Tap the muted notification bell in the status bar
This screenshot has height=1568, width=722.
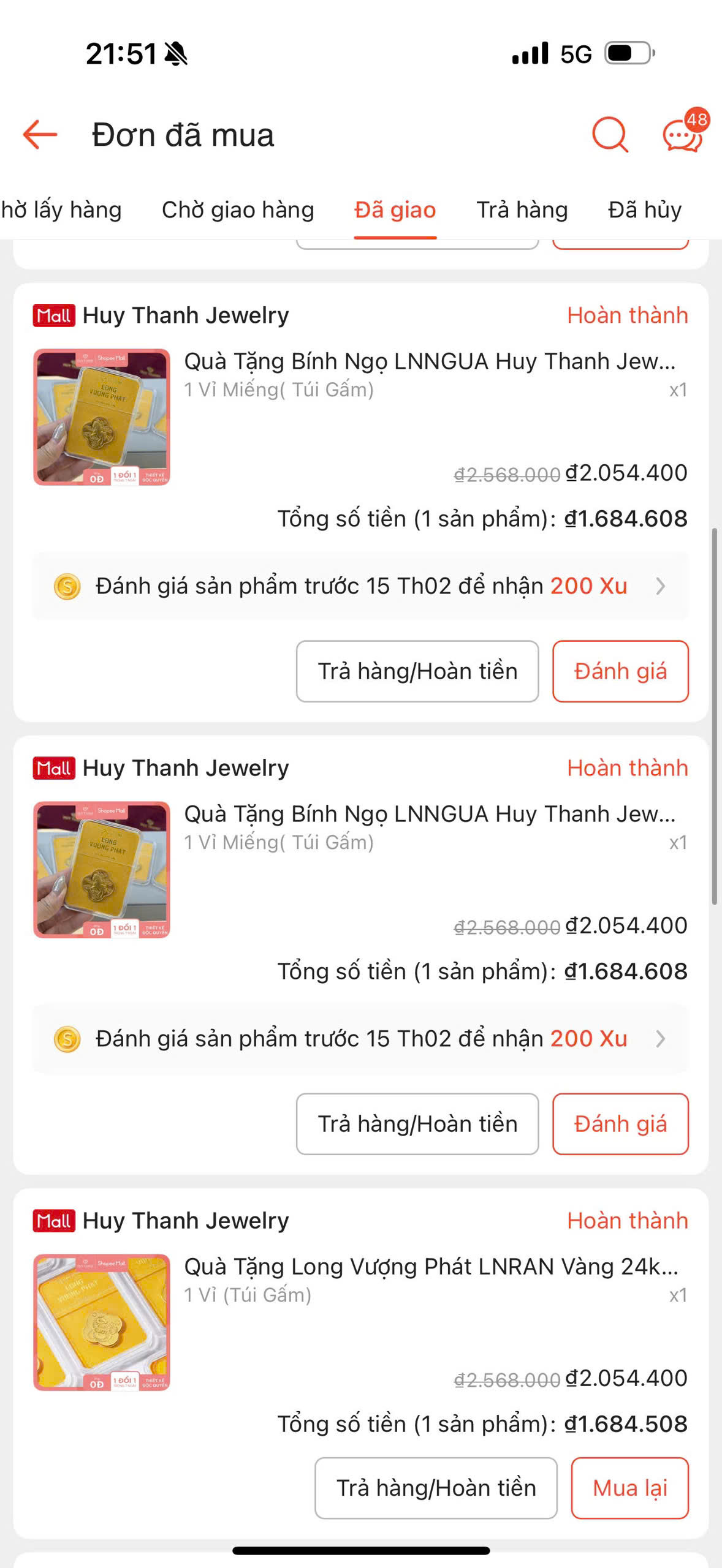[x=175, y=54]
